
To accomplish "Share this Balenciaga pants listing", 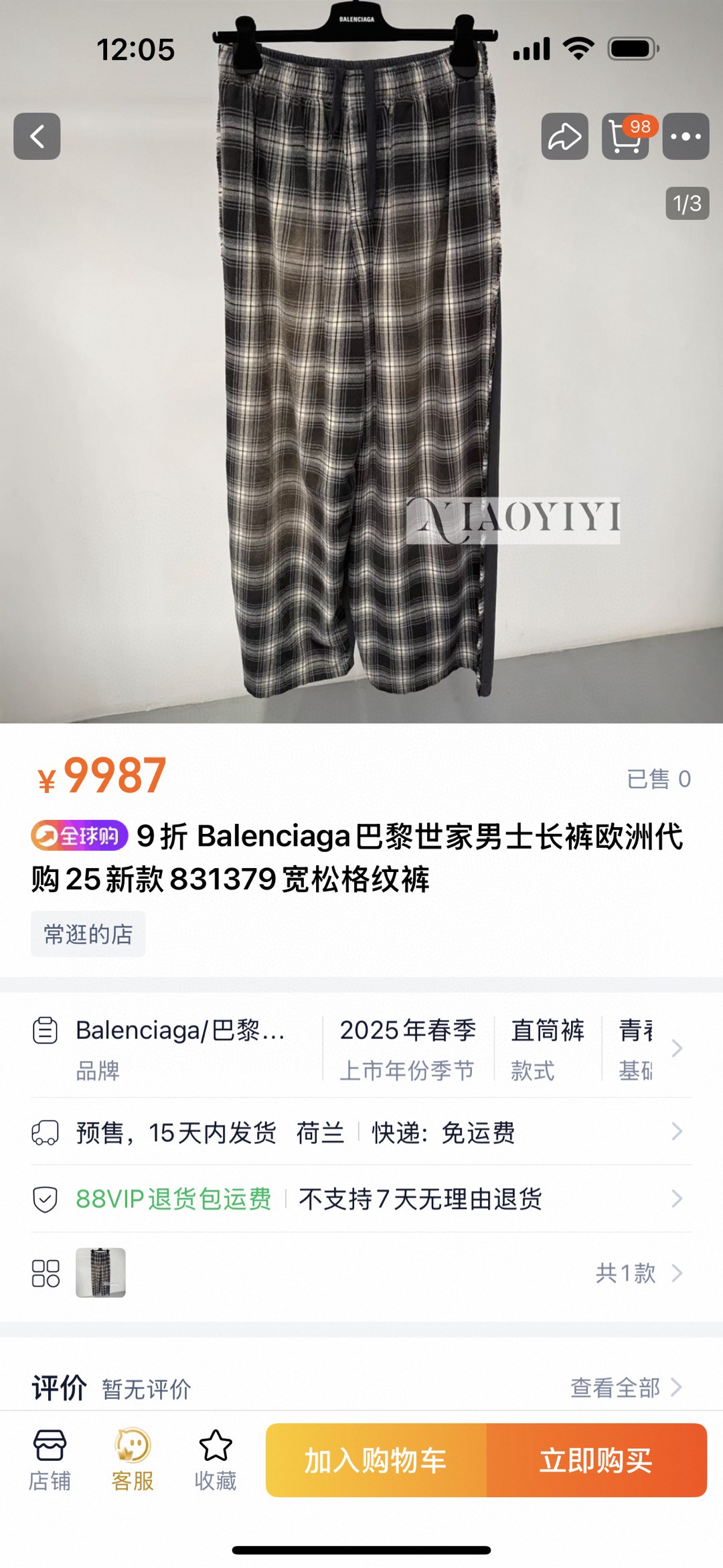I will 564,137.
